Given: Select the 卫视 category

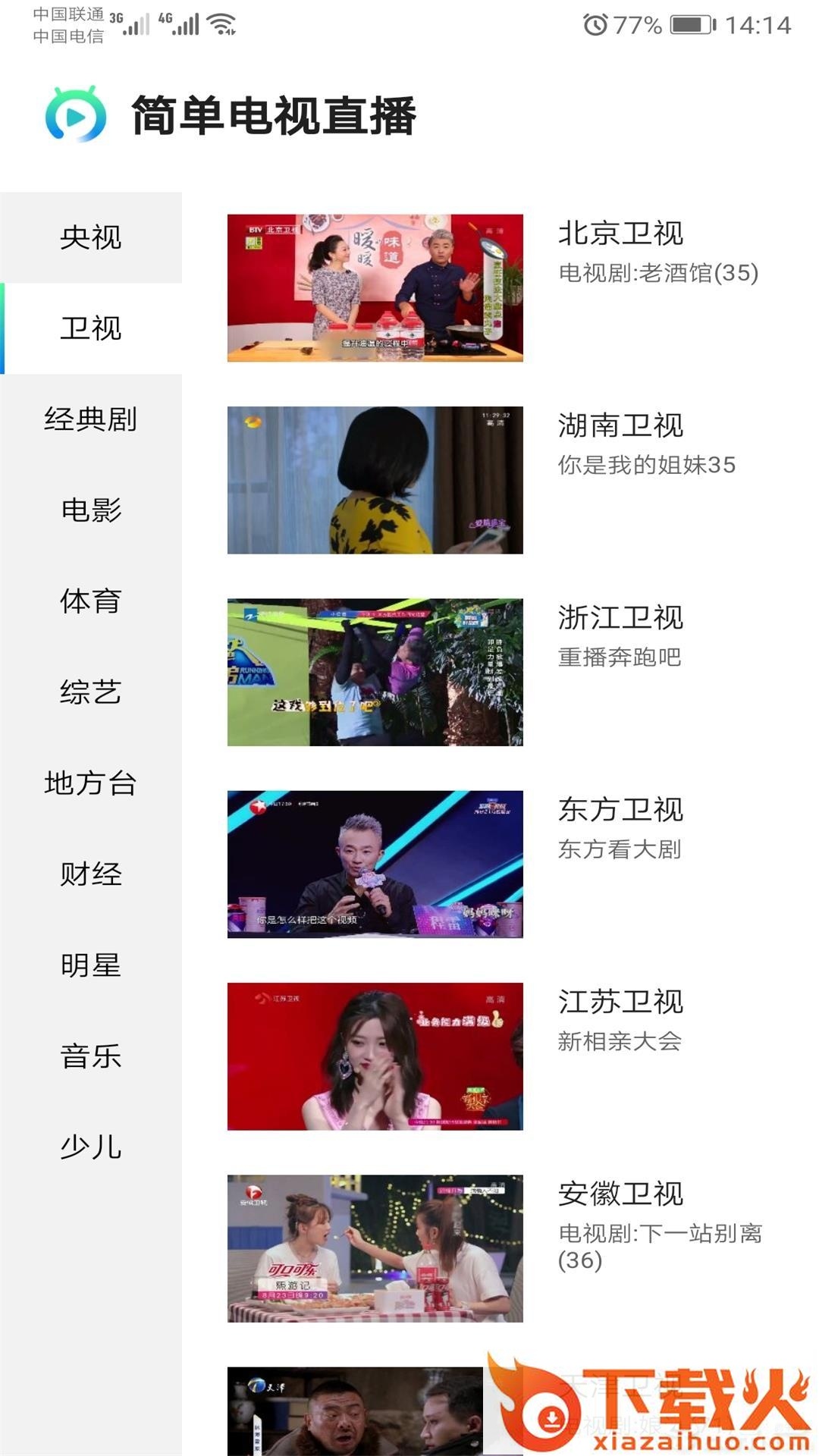Looking at the screenshot, I should pos(91,328).
